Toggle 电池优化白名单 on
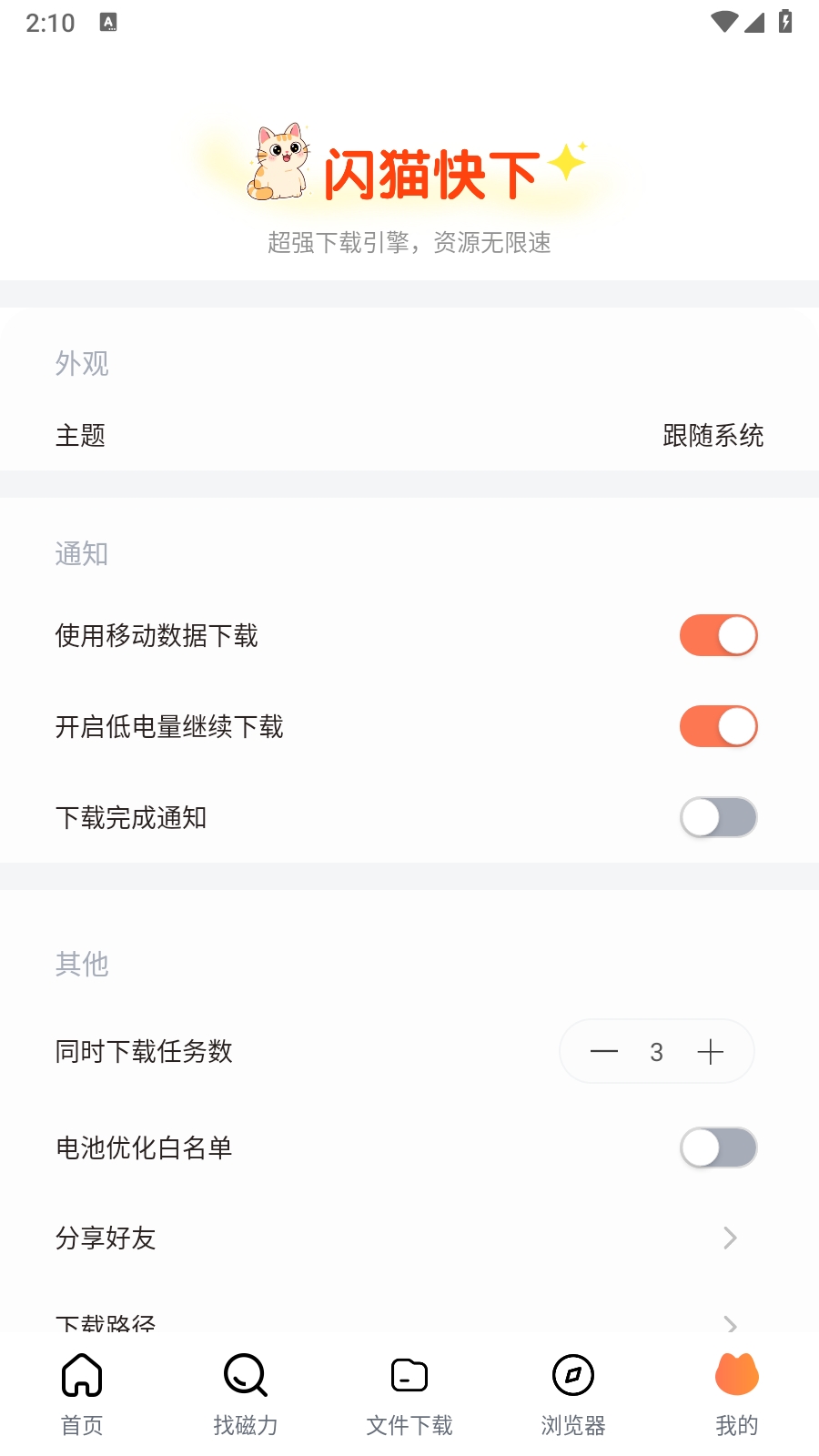819x1456 pixels. [x=718, y=1148]
